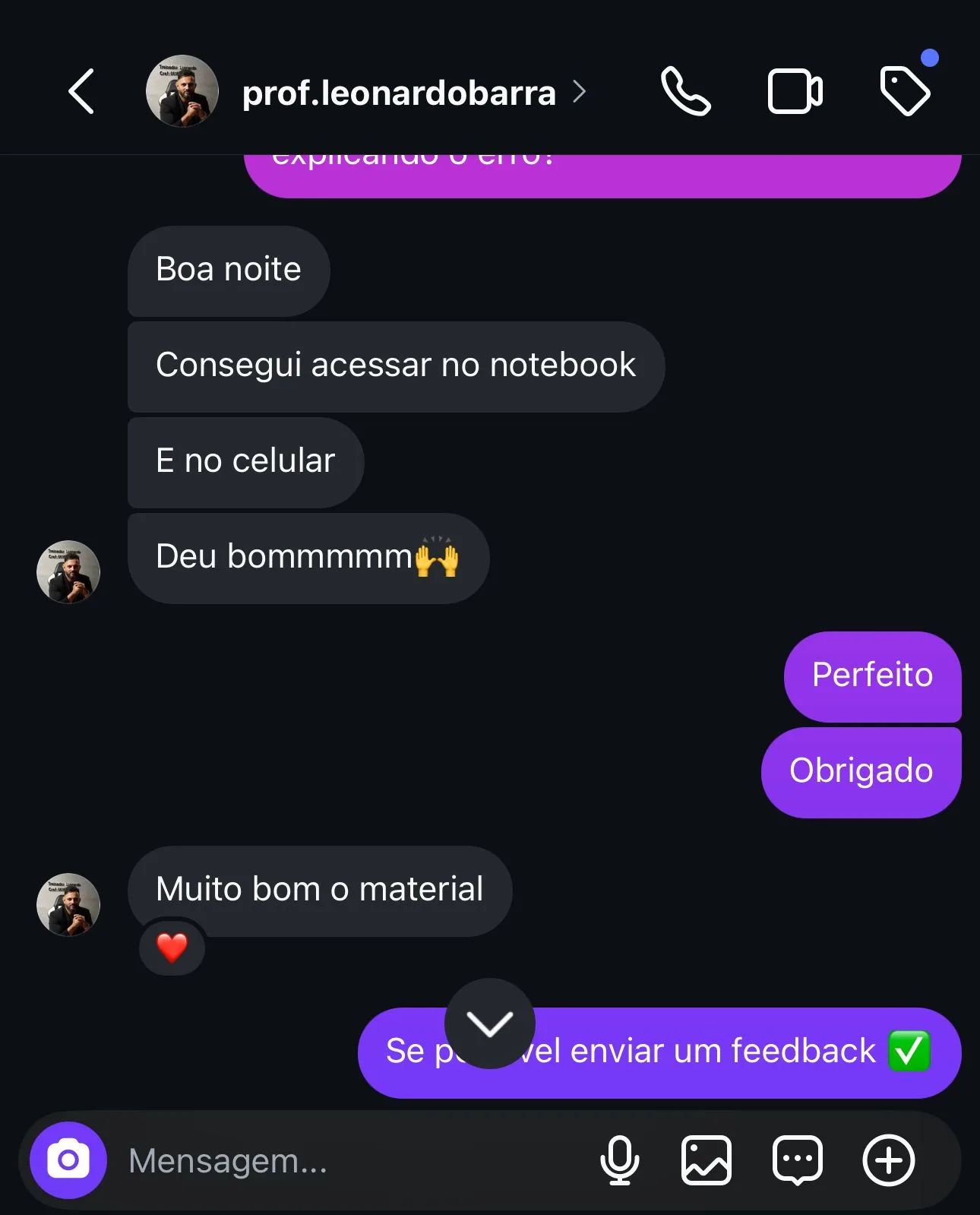Open the gallery to attach an image

[707, 1160]
